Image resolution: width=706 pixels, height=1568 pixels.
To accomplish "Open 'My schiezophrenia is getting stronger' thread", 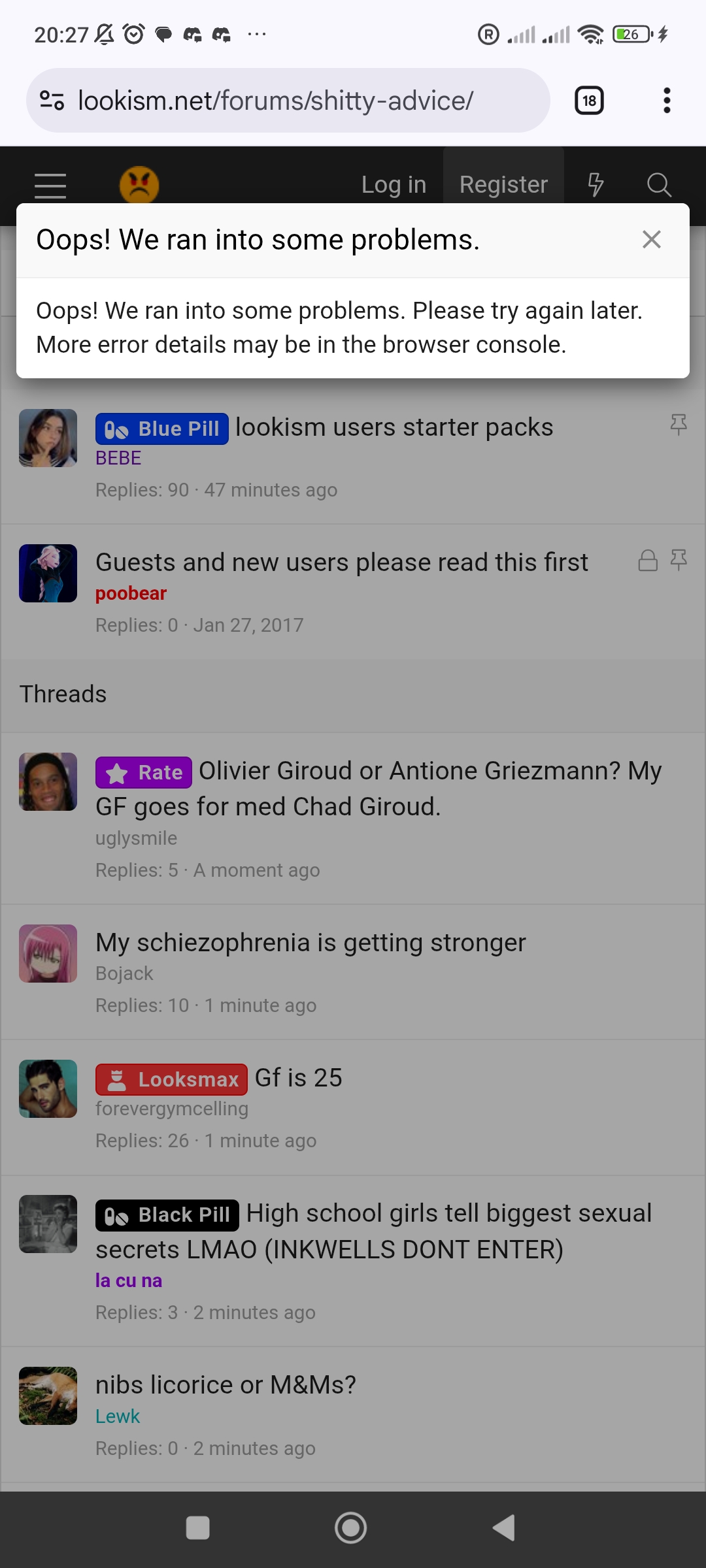I will click(x=311, y=943).
